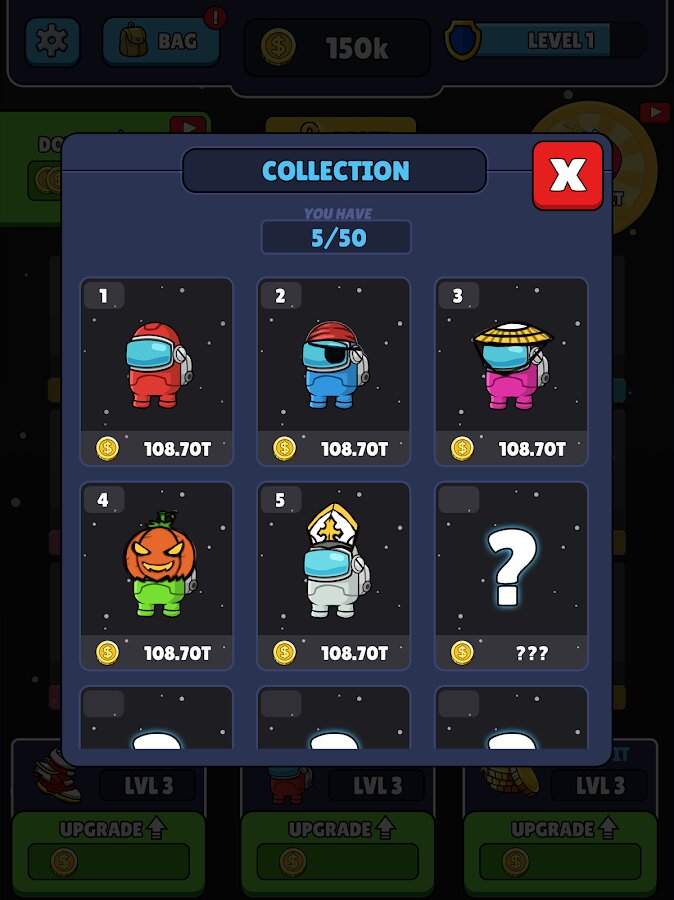Open the Bag inventory

tap(162, 41)
